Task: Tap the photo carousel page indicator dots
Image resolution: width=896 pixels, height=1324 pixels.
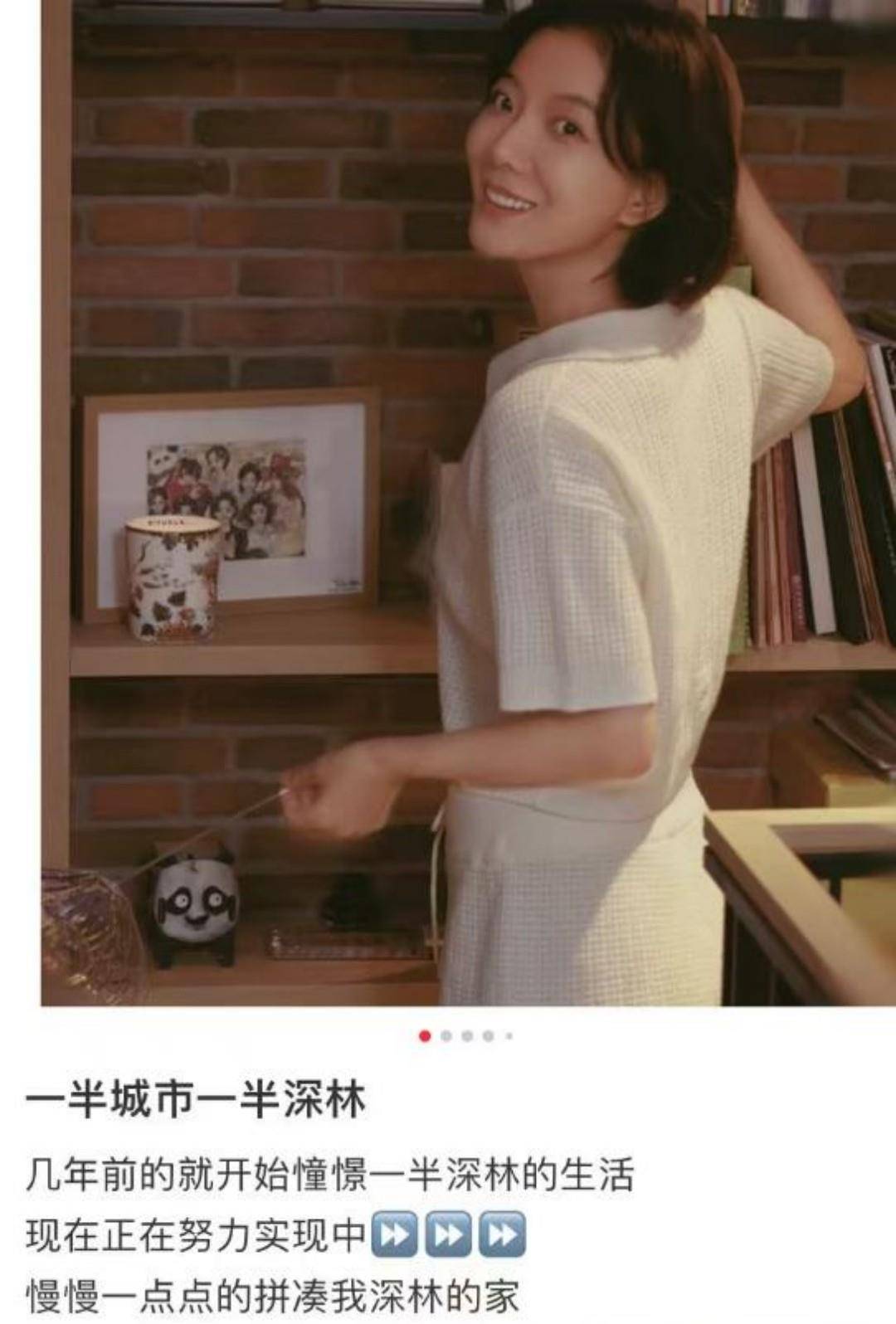Action: point(466,1036)
